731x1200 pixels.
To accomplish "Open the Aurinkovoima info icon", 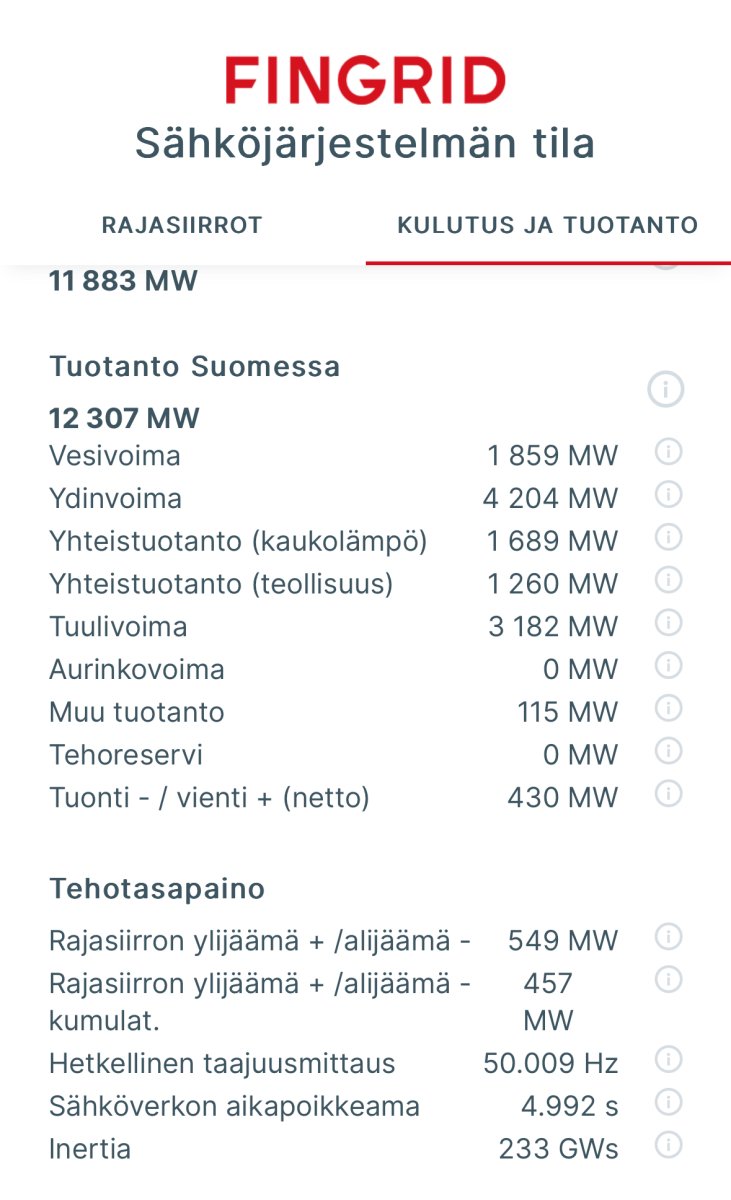I will (x=668, y=665).
